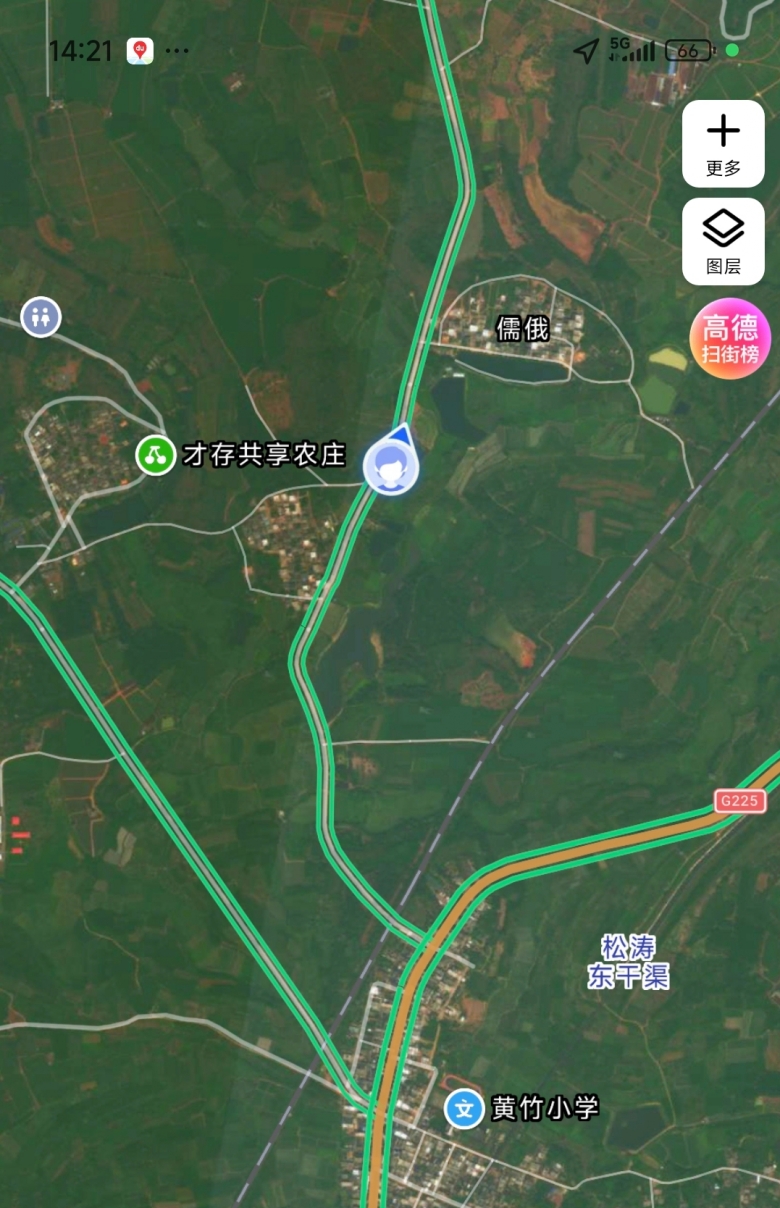The height and width of the screenshot is (1208, 780).
Task: Open the 高德扫街榜 badge
Action: pyautogui.click(x=731, y=340)
